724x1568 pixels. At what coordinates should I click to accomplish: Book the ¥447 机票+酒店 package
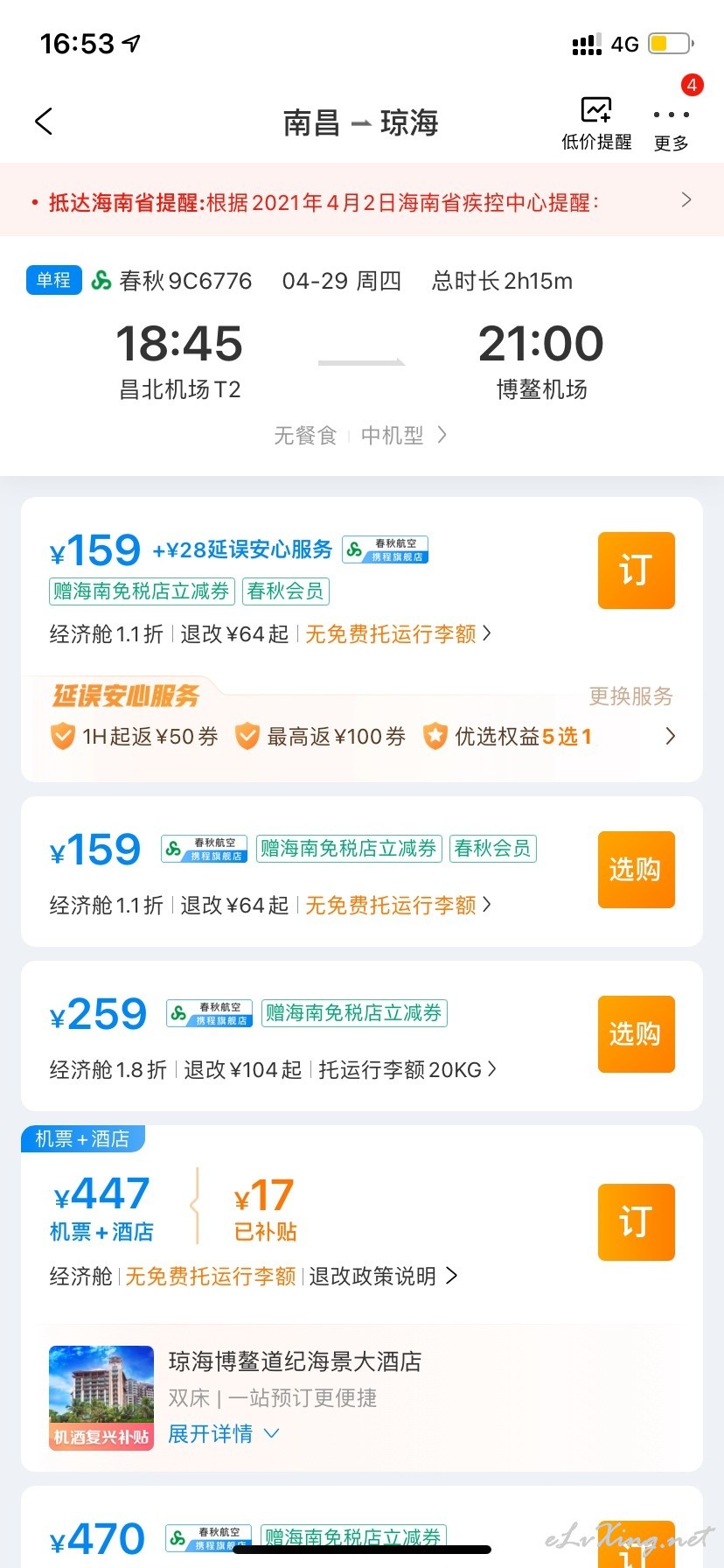pyautogui.click(x=636, y=1222)
